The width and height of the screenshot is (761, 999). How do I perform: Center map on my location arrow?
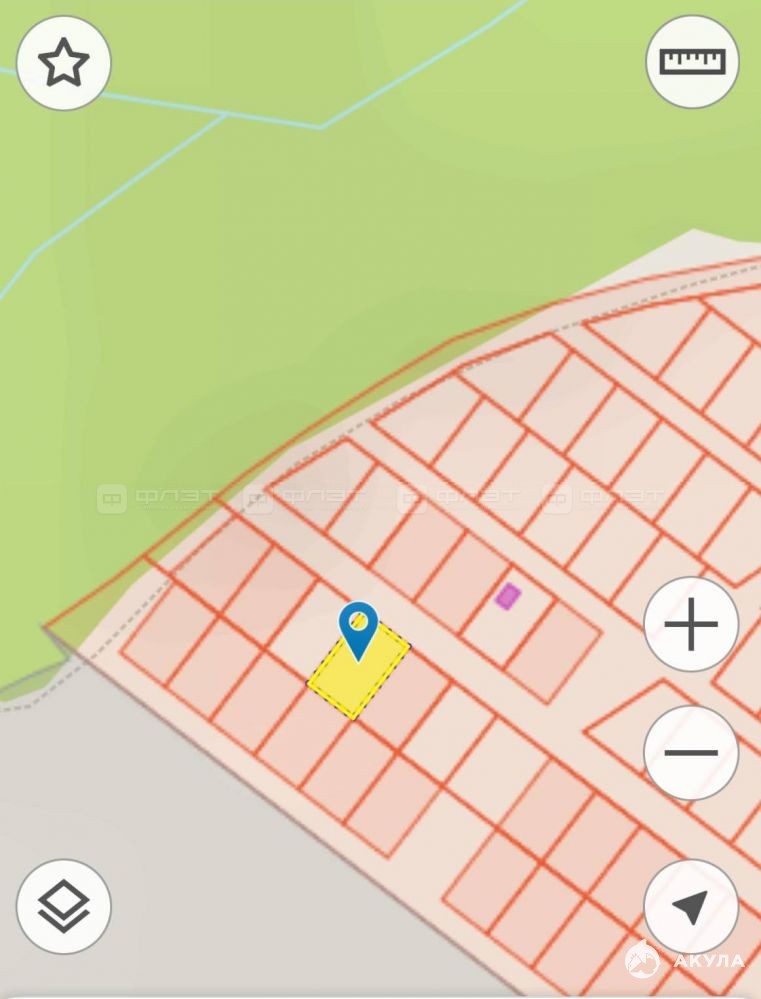click(x=691, y=907)
